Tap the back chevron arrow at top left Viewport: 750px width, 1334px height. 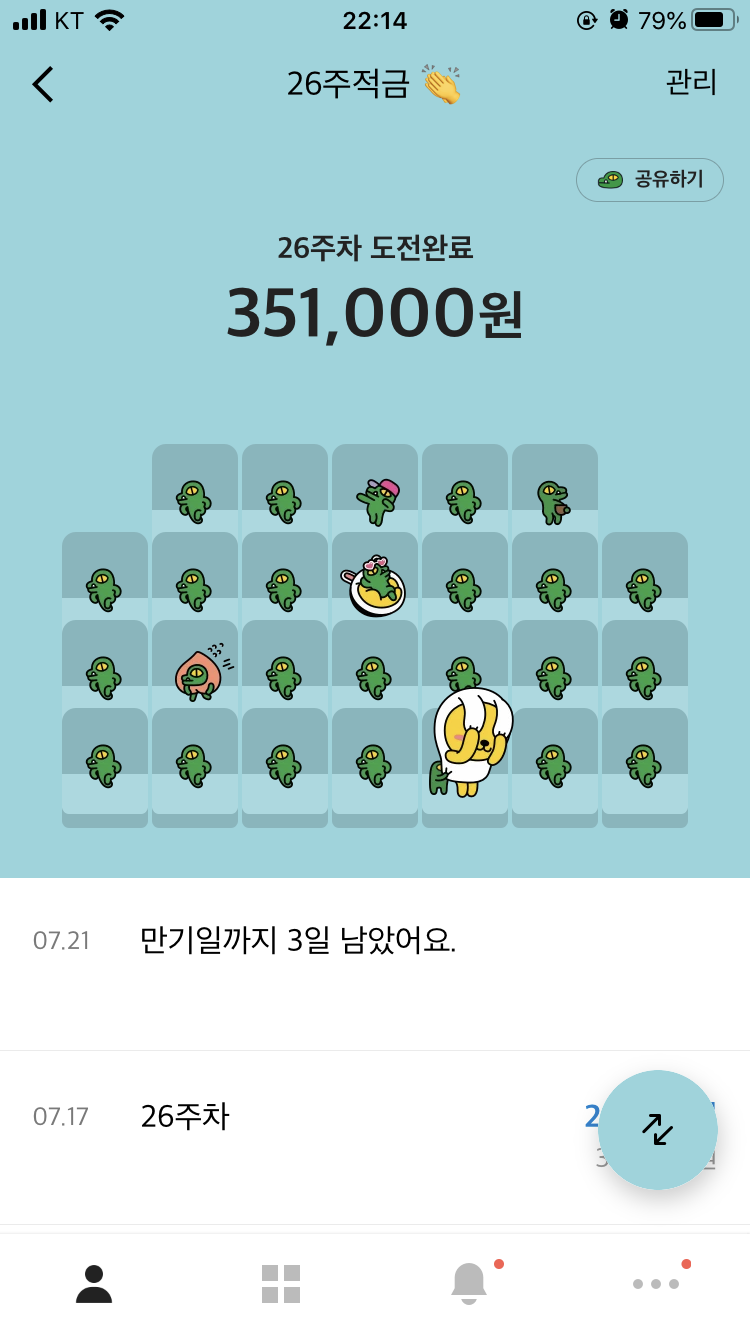coord(42,84)
